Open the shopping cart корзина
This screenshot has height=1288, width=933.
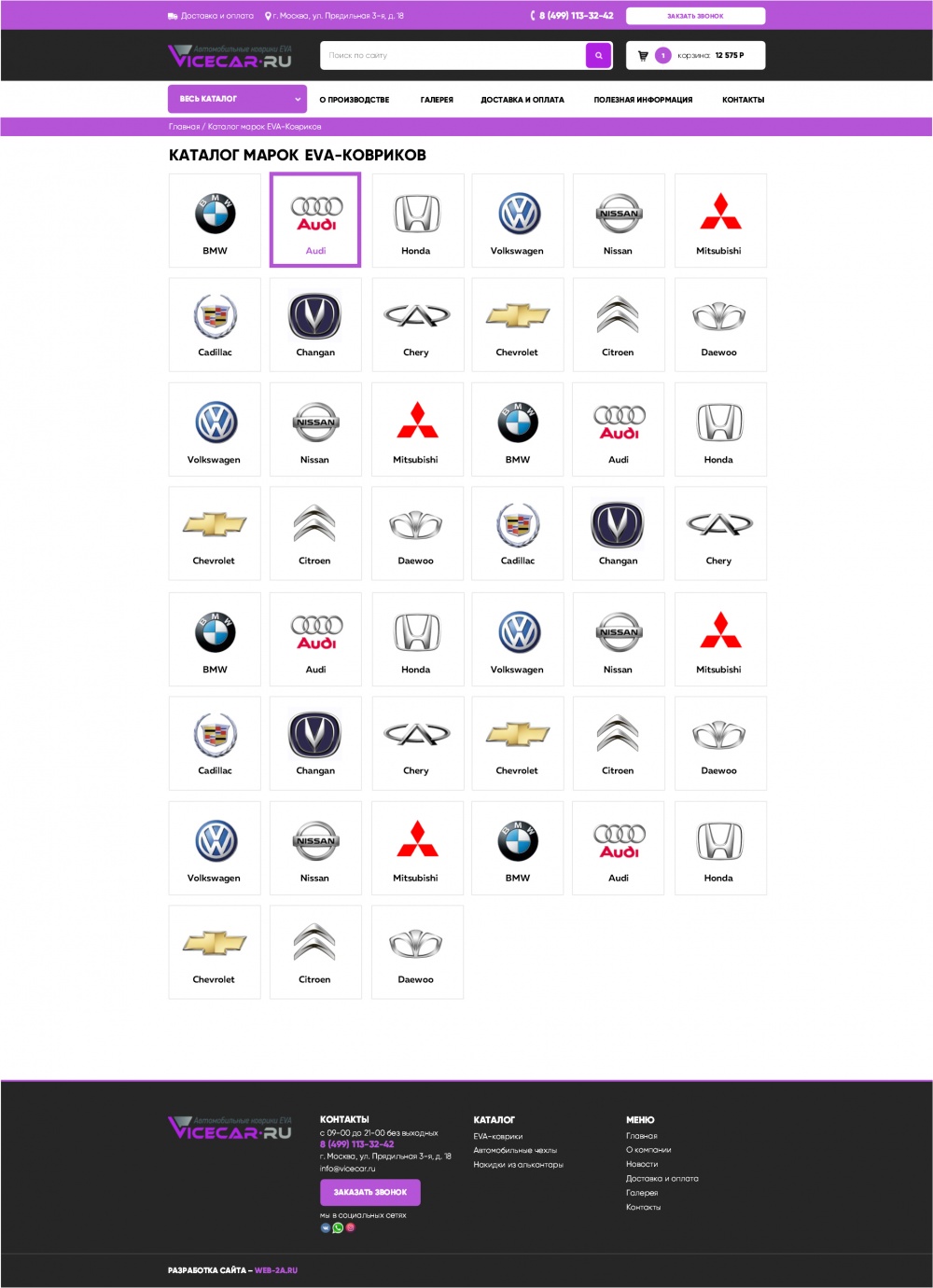[695, 55]
